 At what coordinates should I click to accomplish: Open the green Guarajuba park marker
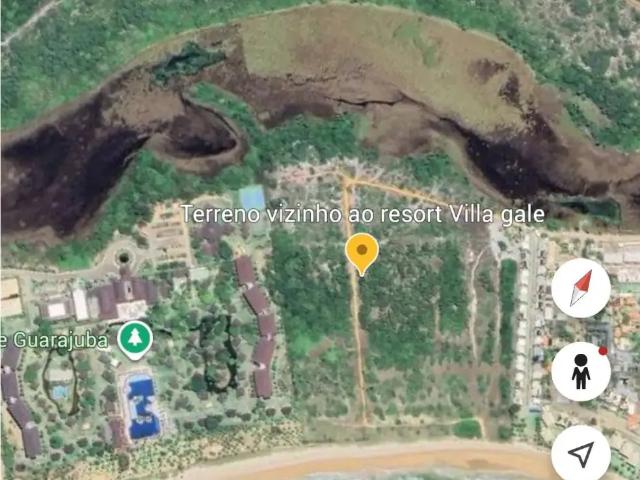(x=133, y=340)
